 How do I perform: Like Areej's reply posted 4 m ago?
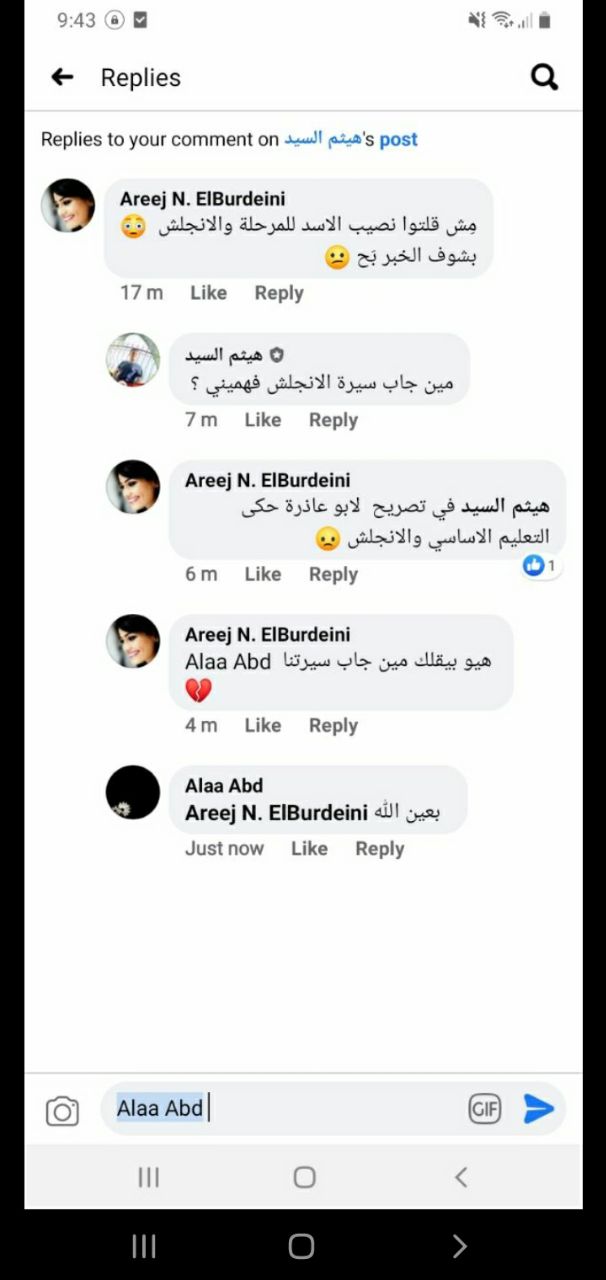click(262, 726)
